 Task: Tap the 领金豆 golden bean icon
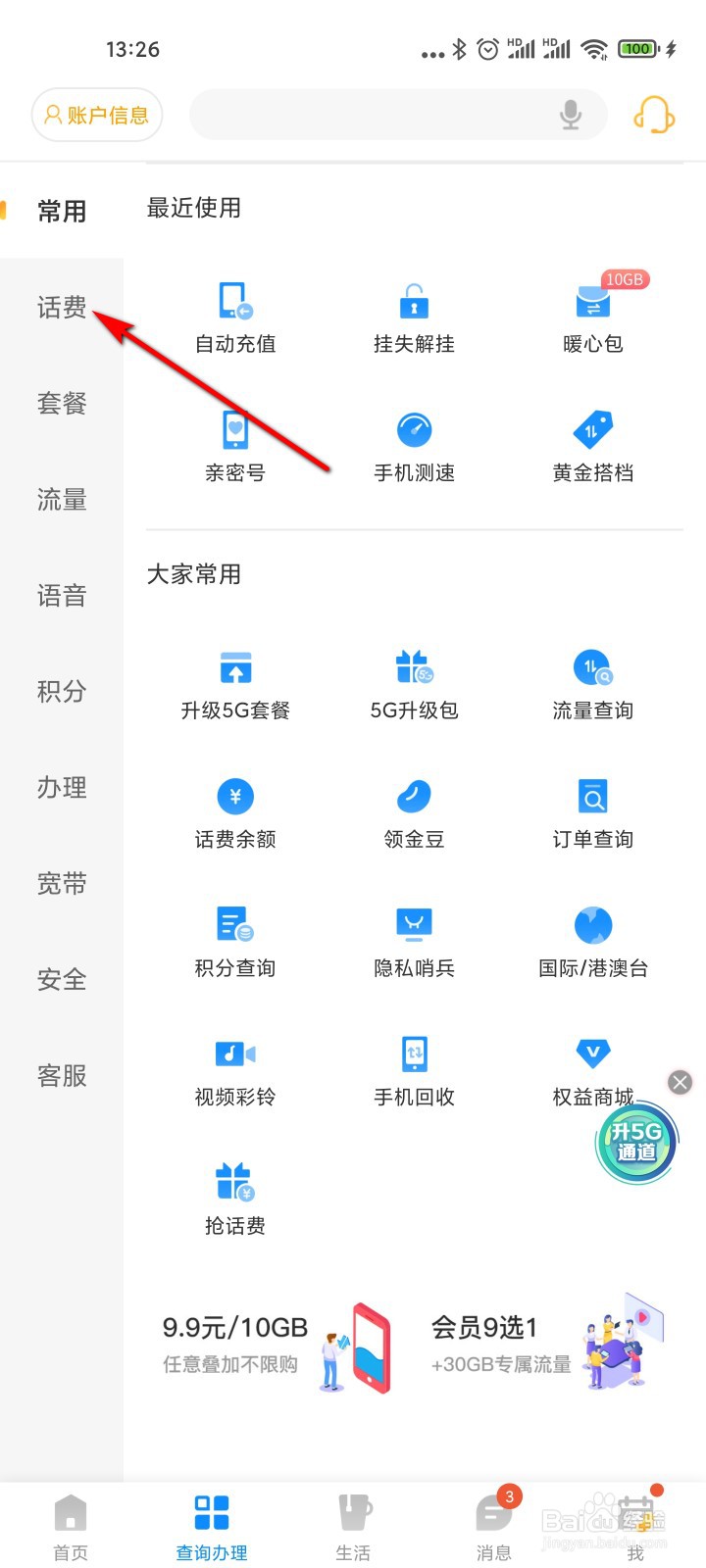tap(413, 797)
